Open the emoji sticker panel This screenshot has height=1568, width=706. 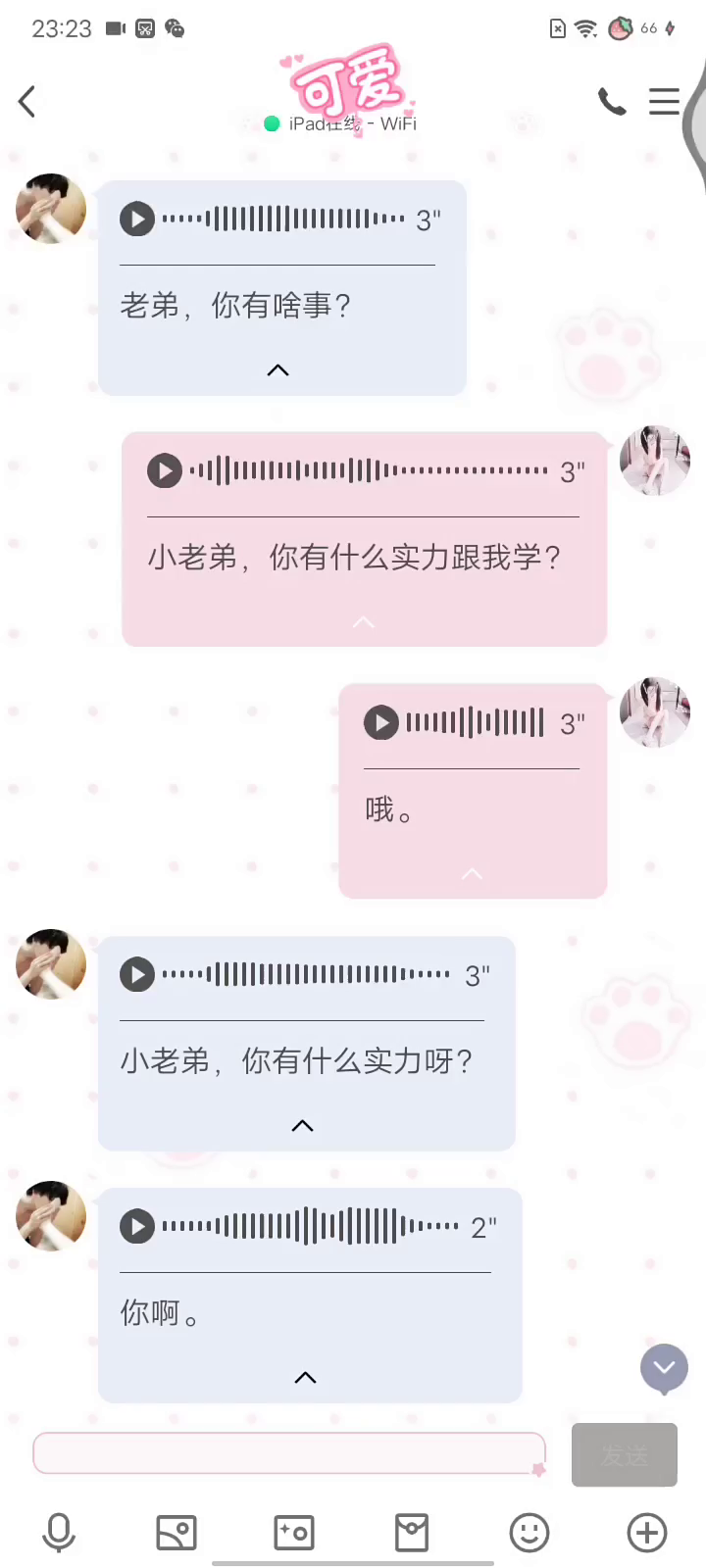click(x=529, y=1533)
